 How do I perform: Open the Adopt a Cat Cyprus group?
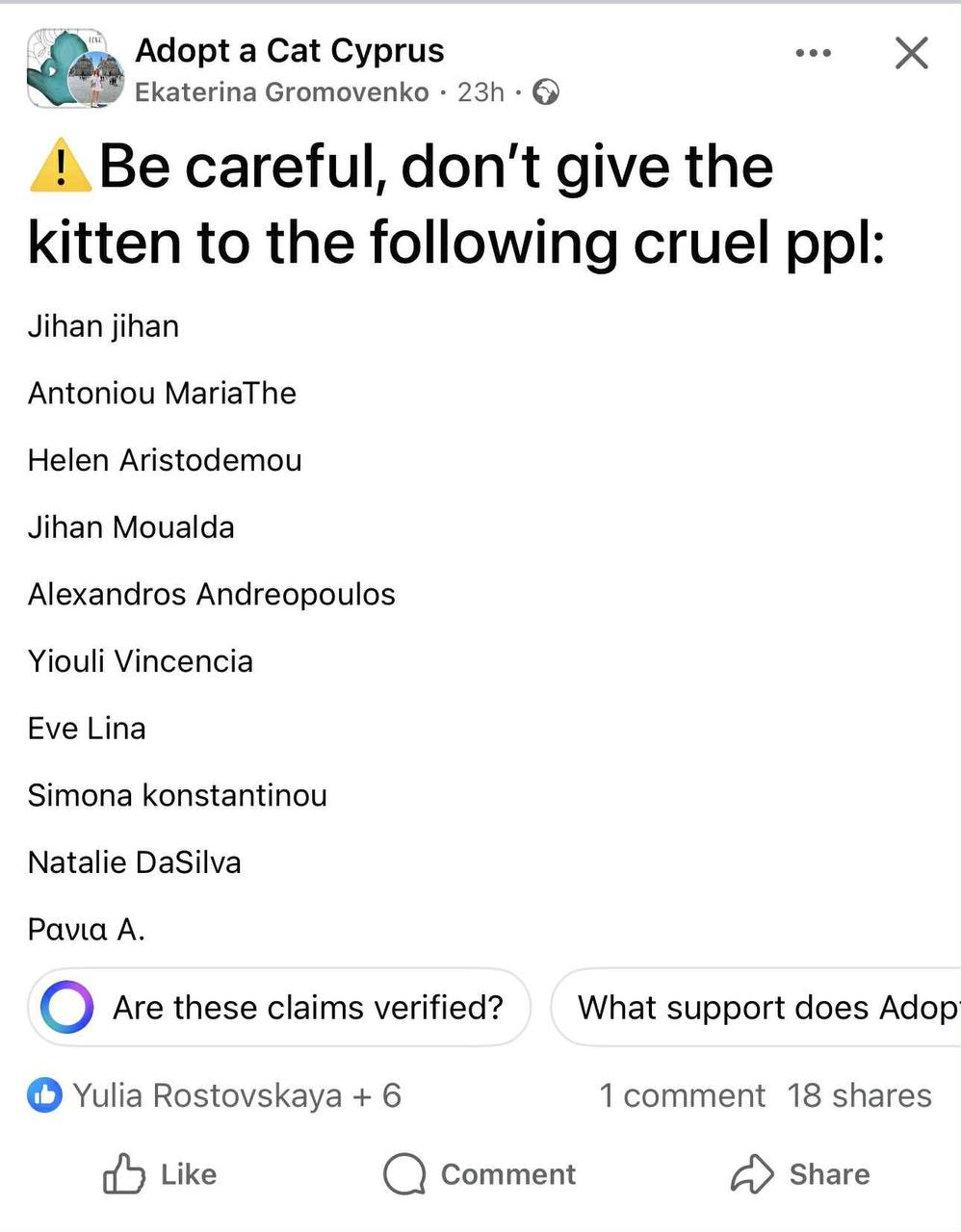point(289,50)
